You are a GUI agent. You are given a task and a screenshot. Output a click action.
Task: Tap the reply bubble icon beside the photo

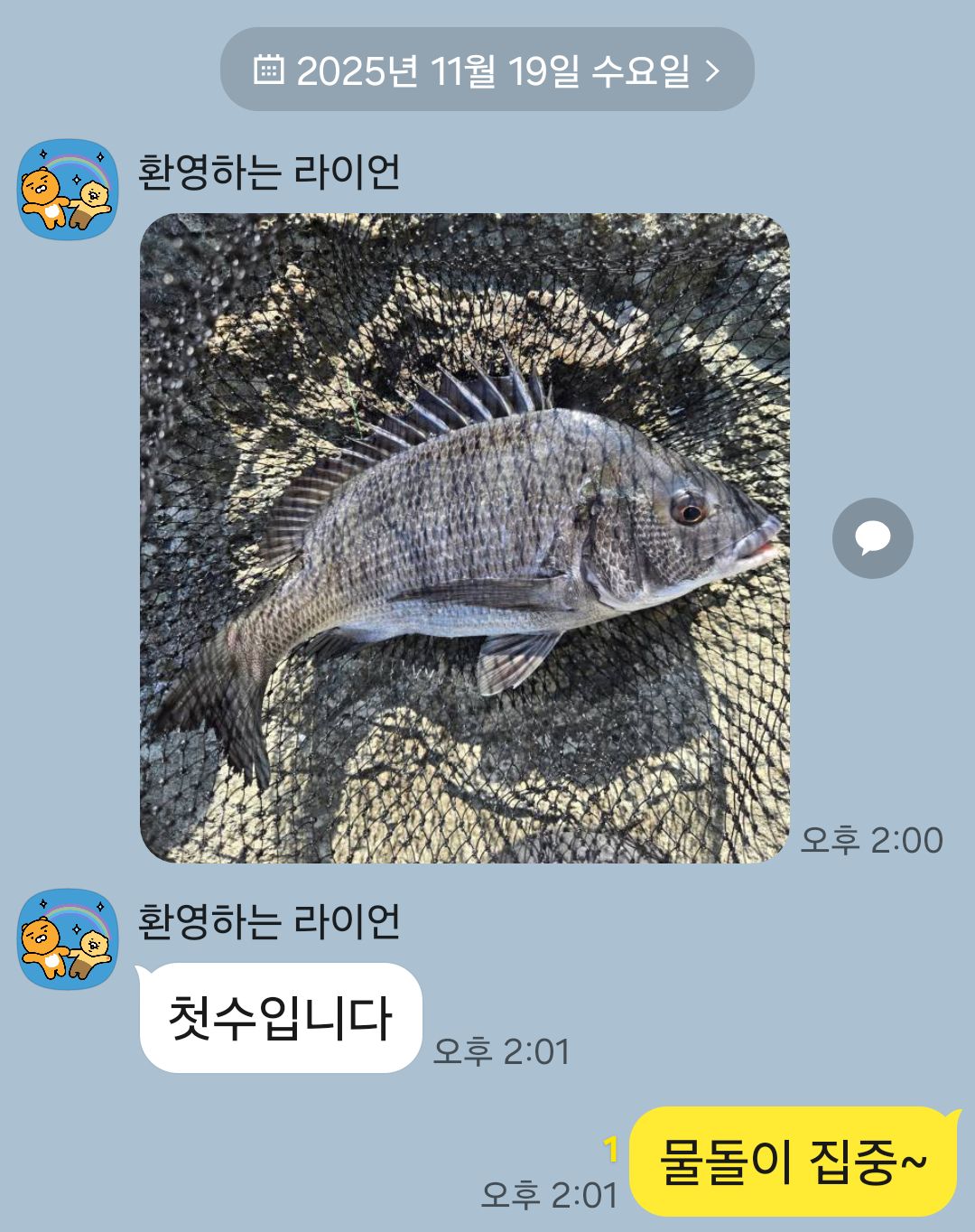872,538
